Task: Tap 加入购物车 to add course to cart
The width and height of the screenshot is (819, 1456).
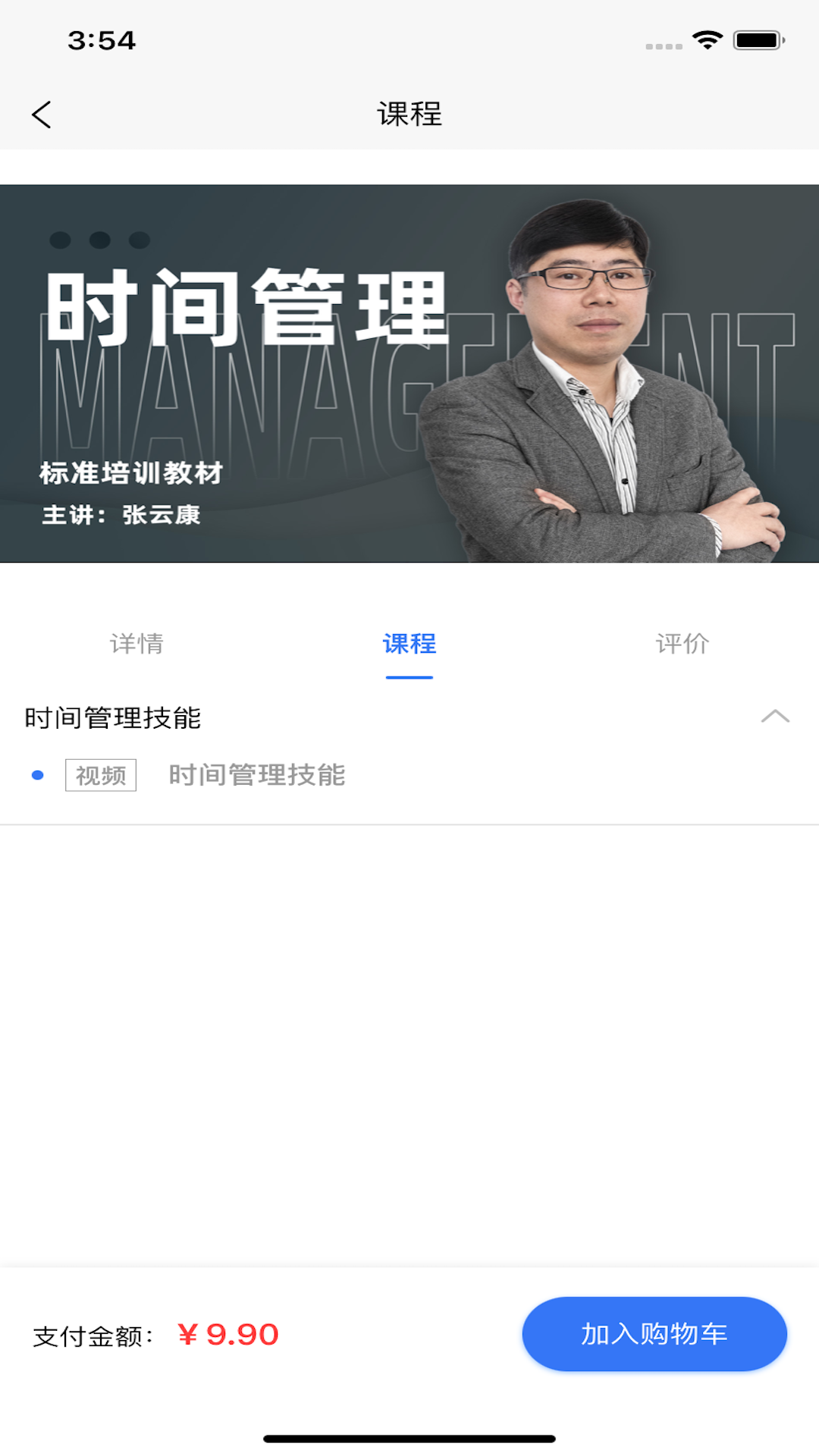Action: 654,1334
